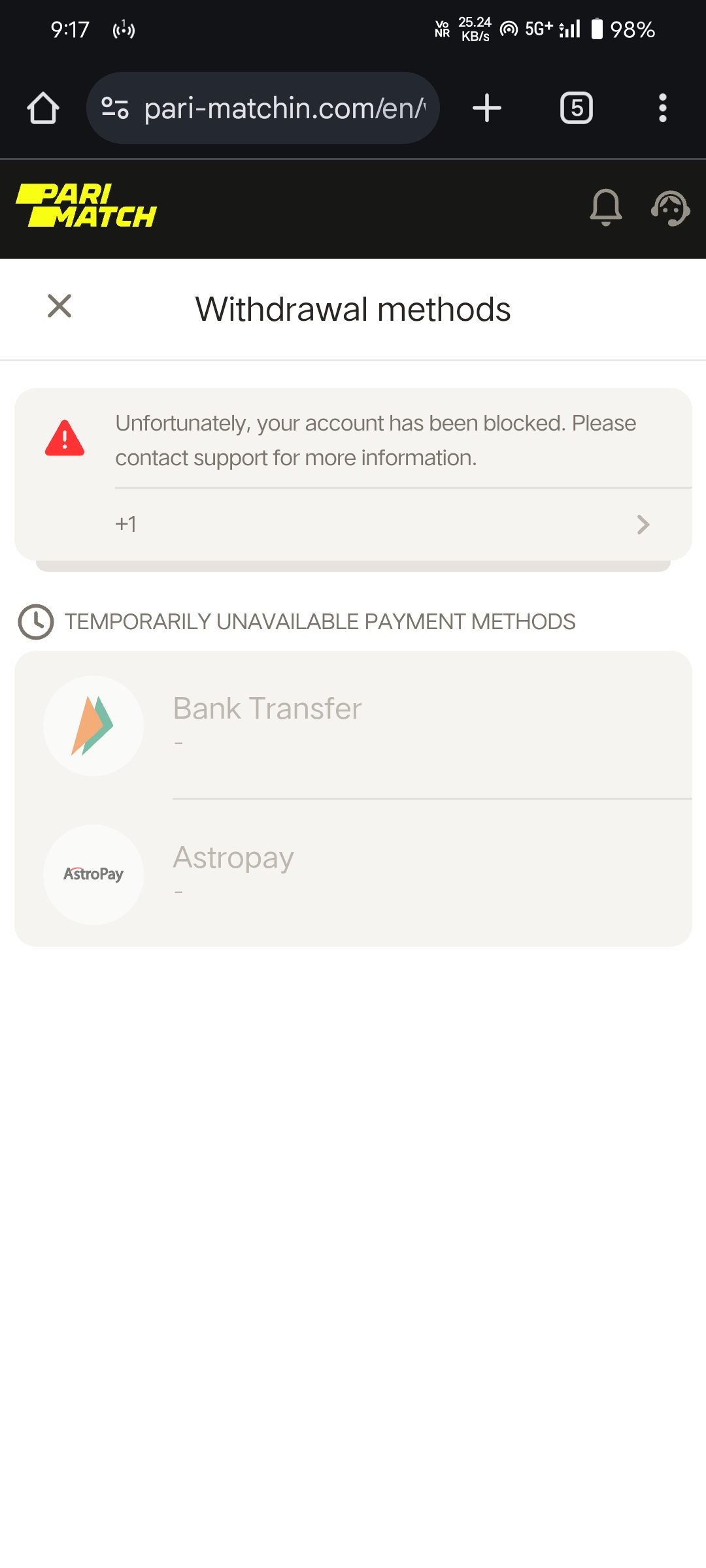The height and width of the screenshot is (1568, 706).
Task: Expand the +1 additional alert row
Action: pyautogui.click(x=382, y=524)
